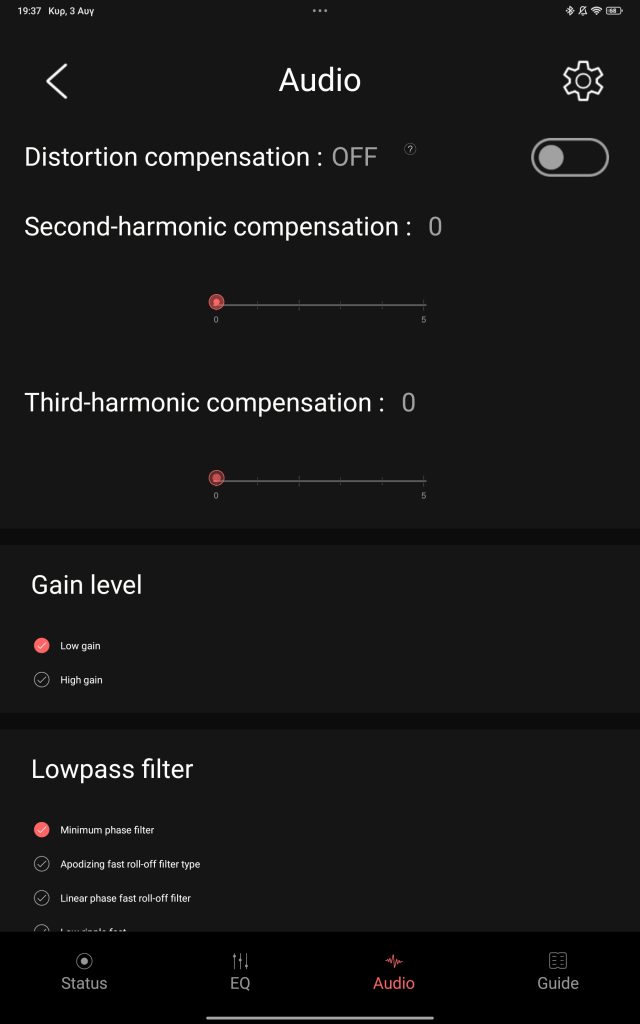The height and width of the screenshot is (1024, 640).
Task: Switch to the Status tab
Action: coord(84,971)
